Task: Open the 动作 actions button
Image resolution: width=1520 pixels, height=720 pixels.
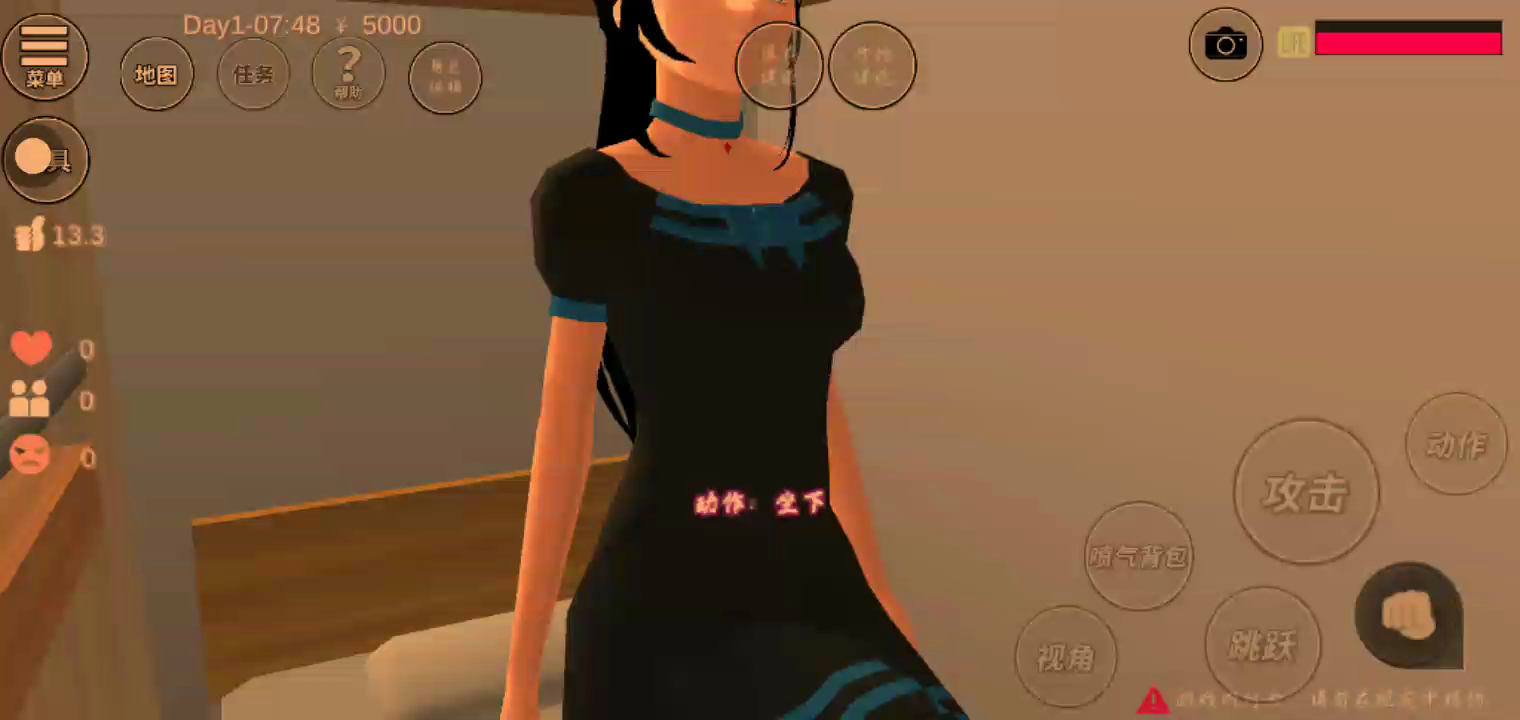Action: [x=1456, y=444]
